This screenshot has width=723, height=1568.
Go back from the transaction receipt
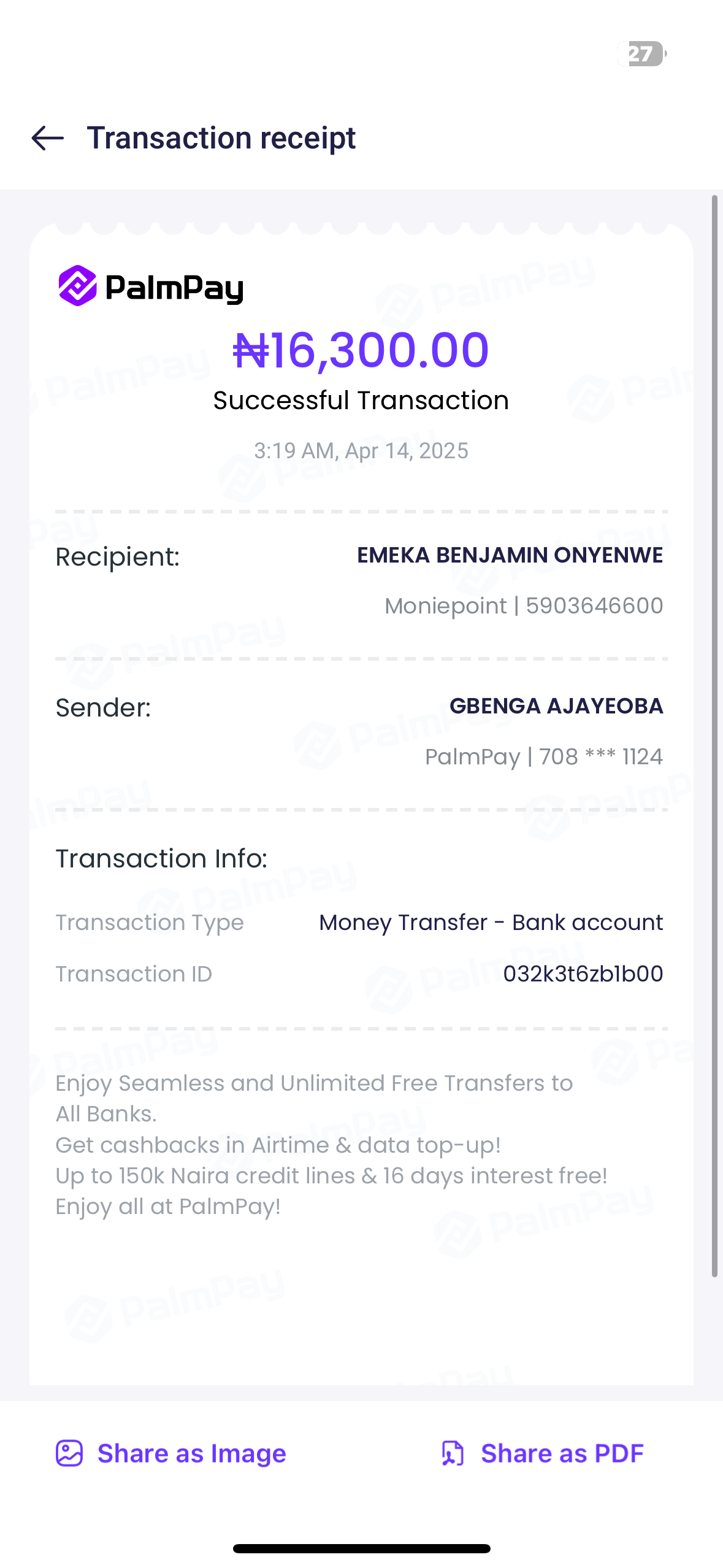(x=48, y=138)
